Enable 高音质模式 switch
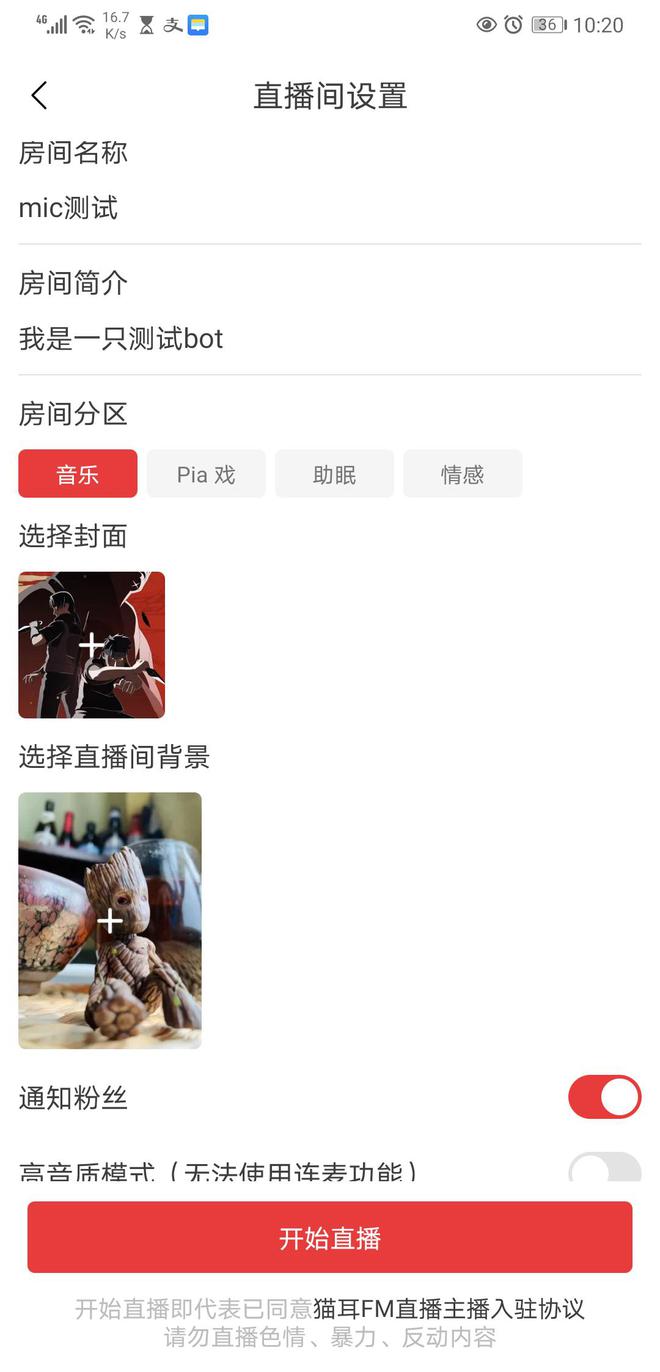Viewport: 660px width, 1372px height. [x=604, y=1168]
